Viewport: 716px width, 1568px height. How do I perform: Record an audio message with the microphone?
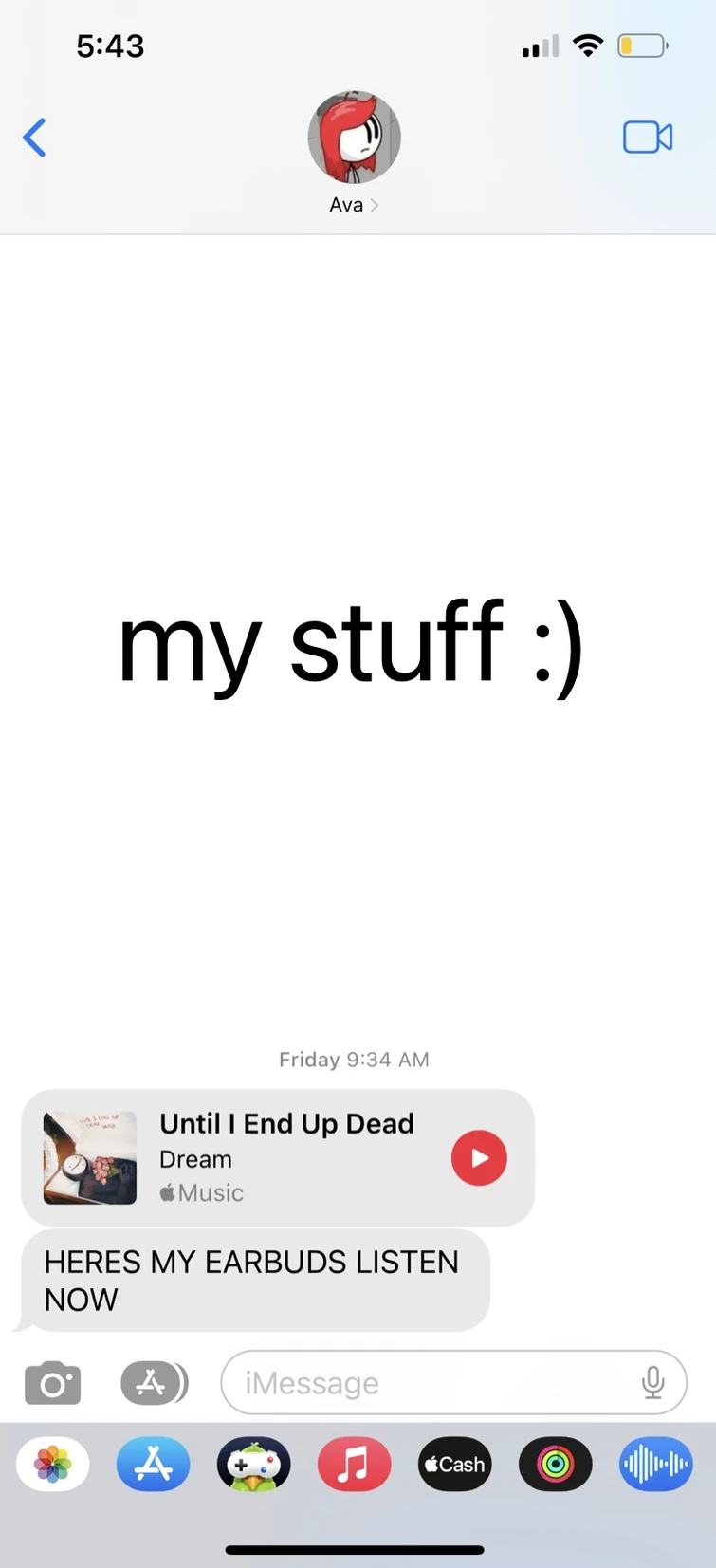click(x=652, y=1383)
